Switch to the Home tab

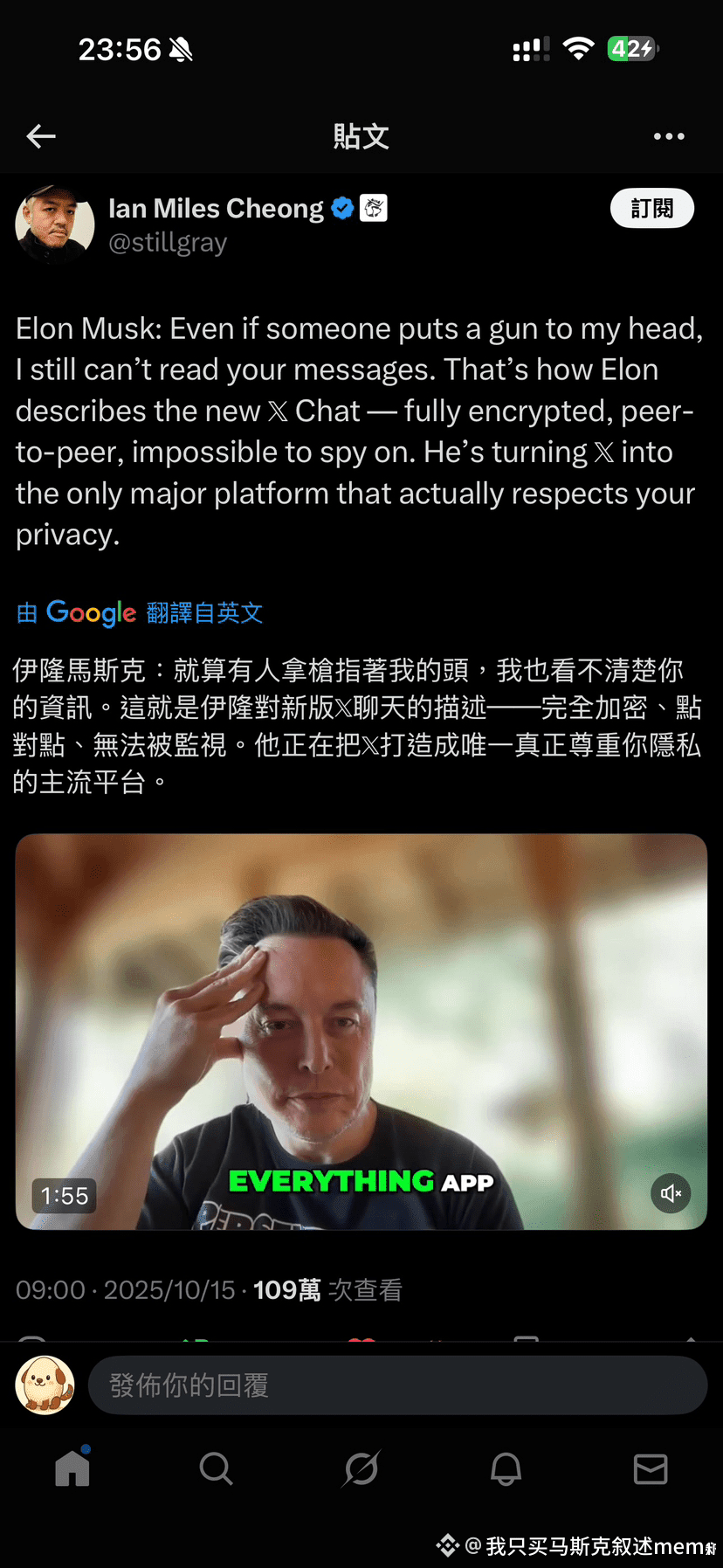coord(72,1468)
